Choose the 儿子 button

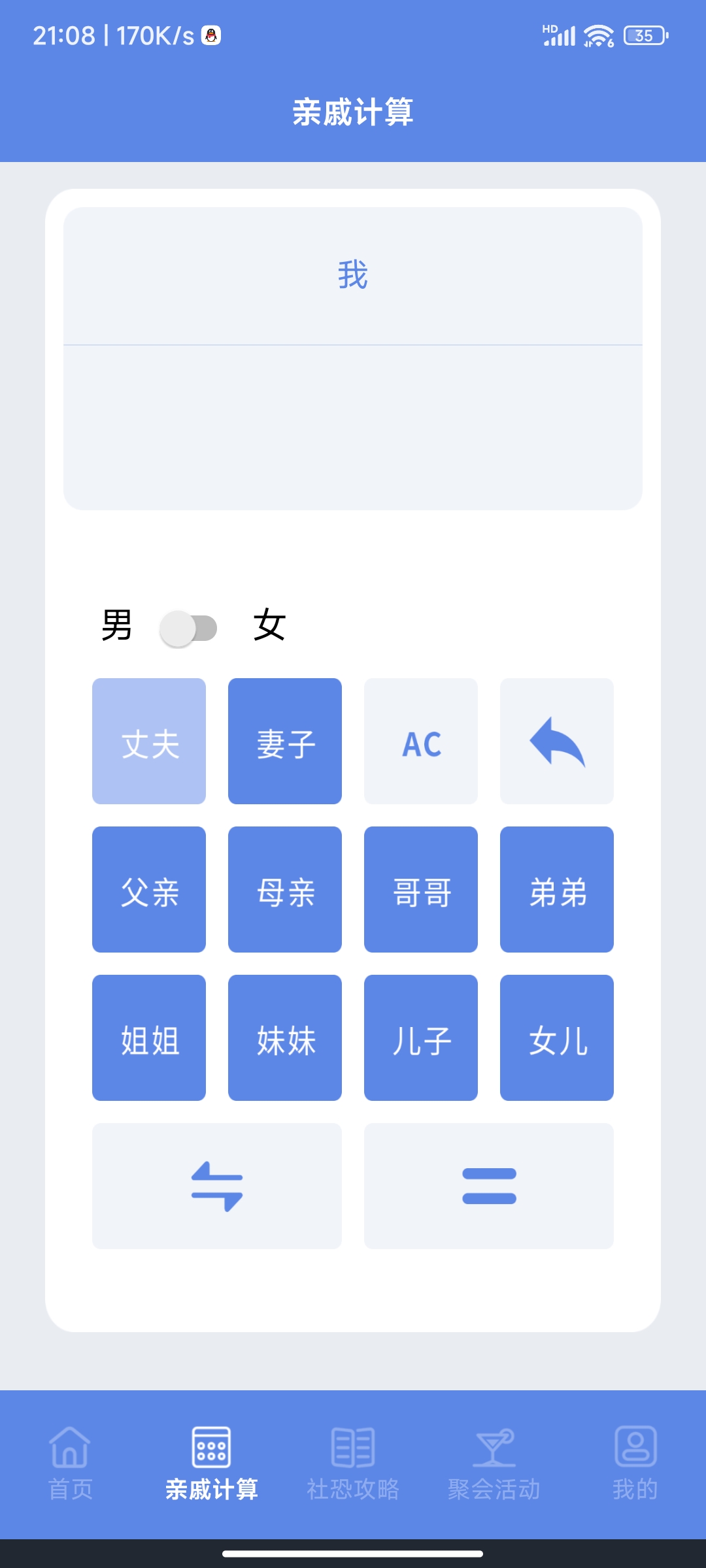coord(421,1038)
